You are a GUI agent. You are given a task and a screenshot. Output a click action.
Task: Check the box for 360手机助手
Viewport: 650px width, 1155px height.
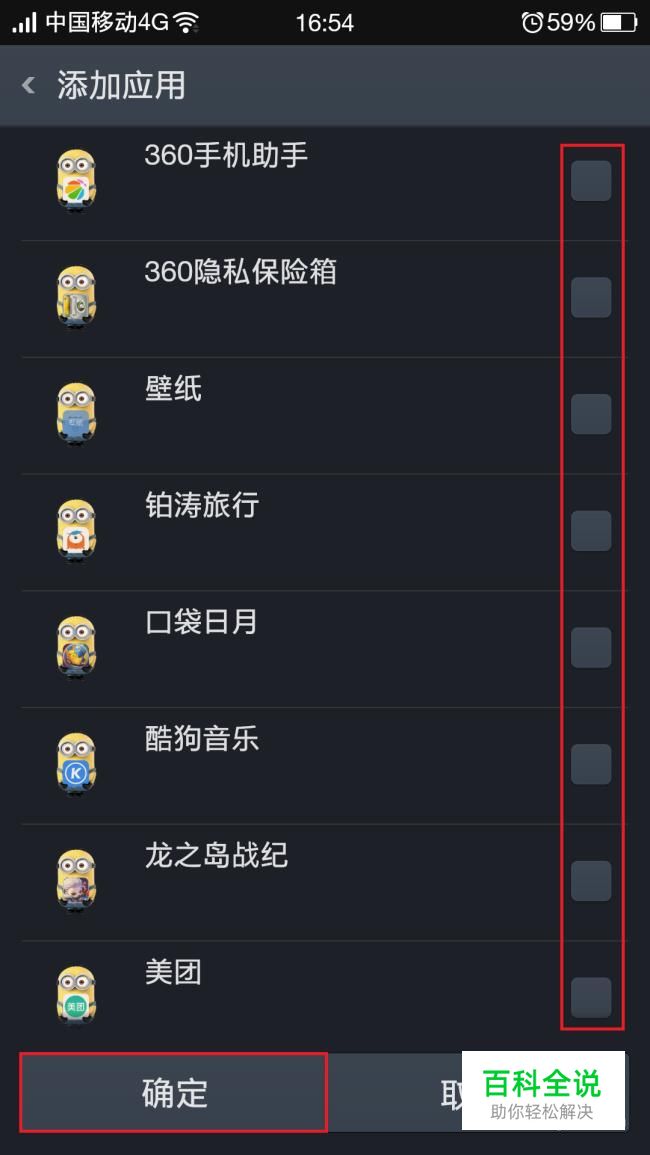point(590,181)
